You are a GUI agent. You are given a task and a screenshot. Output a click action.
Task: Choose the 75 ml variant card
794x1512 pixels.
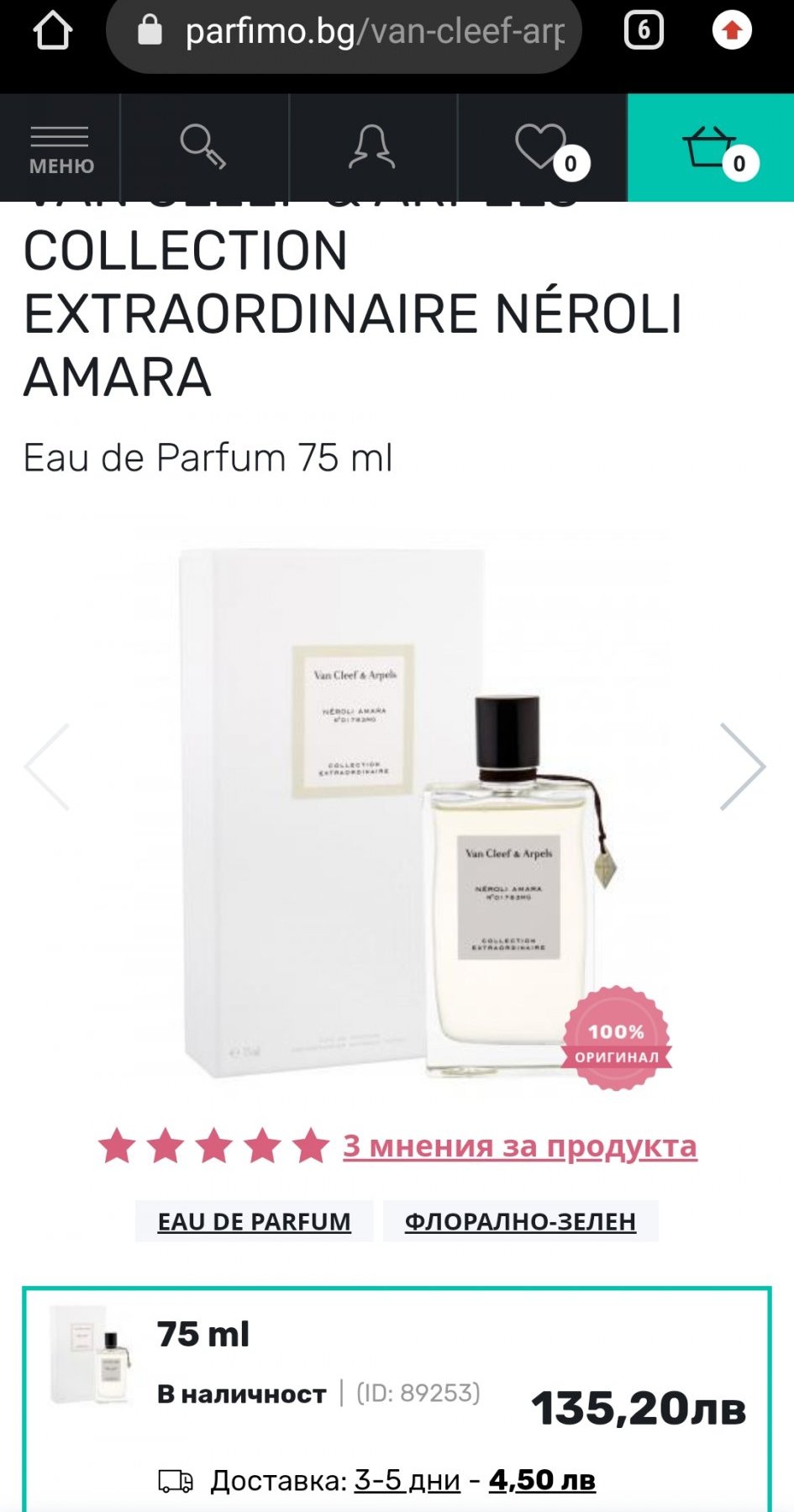[x=397, y=1400]
